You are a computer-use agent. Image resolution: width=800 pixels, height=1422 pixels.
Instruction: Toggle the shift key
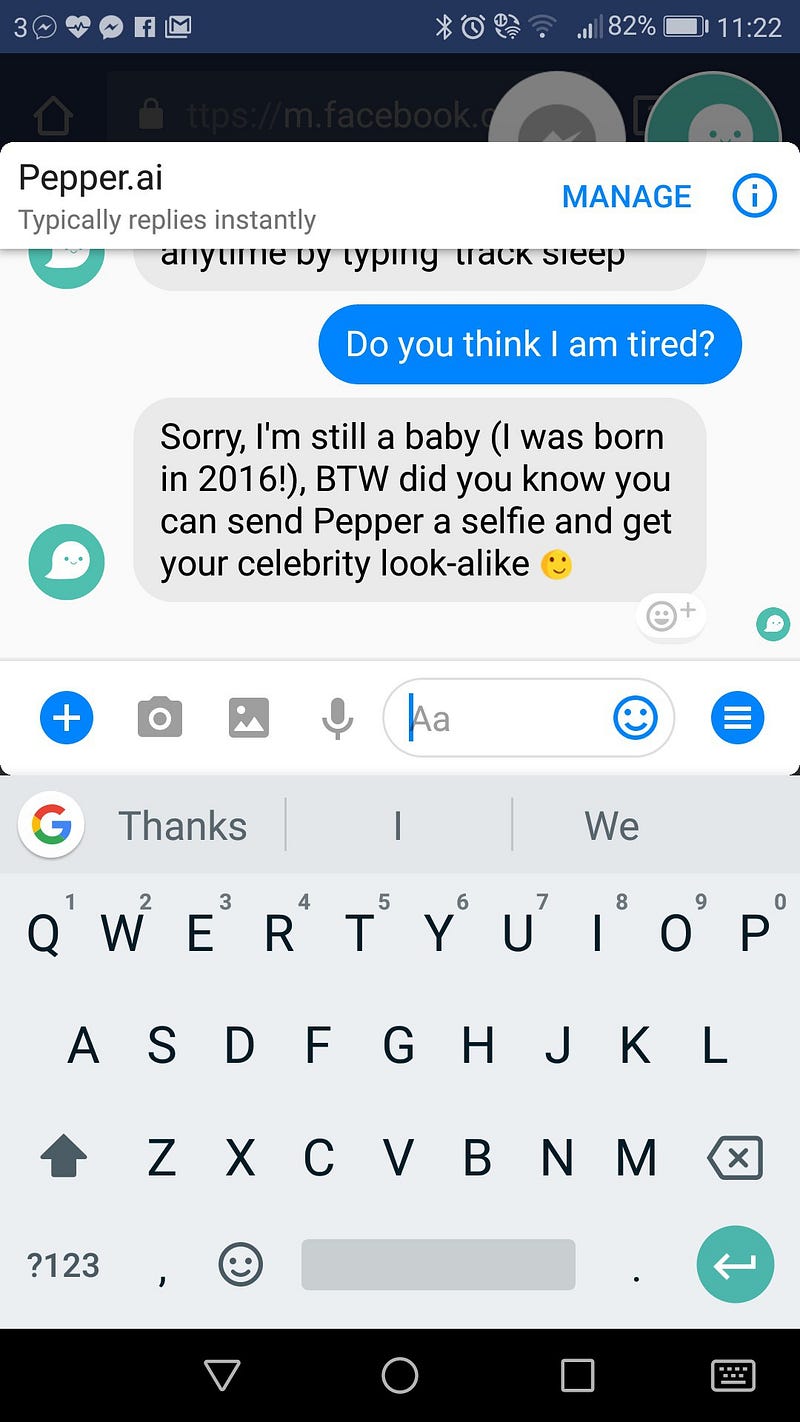click(x=63, y=1159)
